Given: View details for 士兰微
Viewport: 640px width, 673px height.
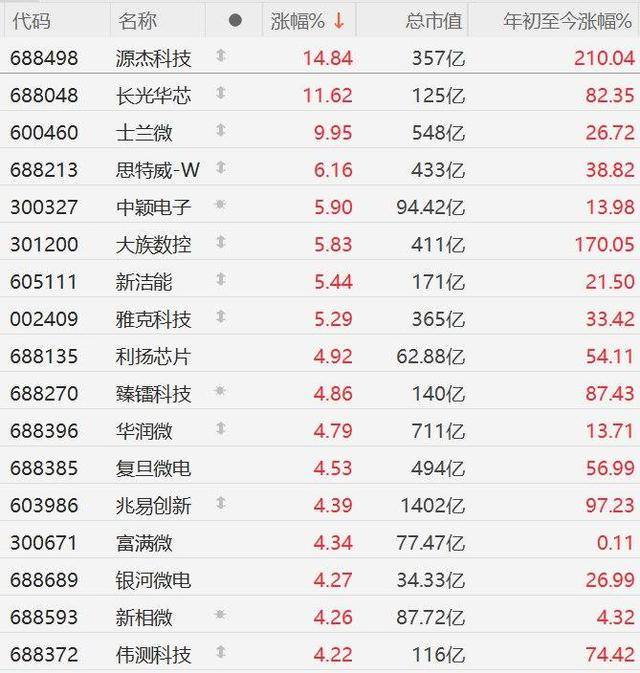Looking at the screenshot, I should 144,133.
